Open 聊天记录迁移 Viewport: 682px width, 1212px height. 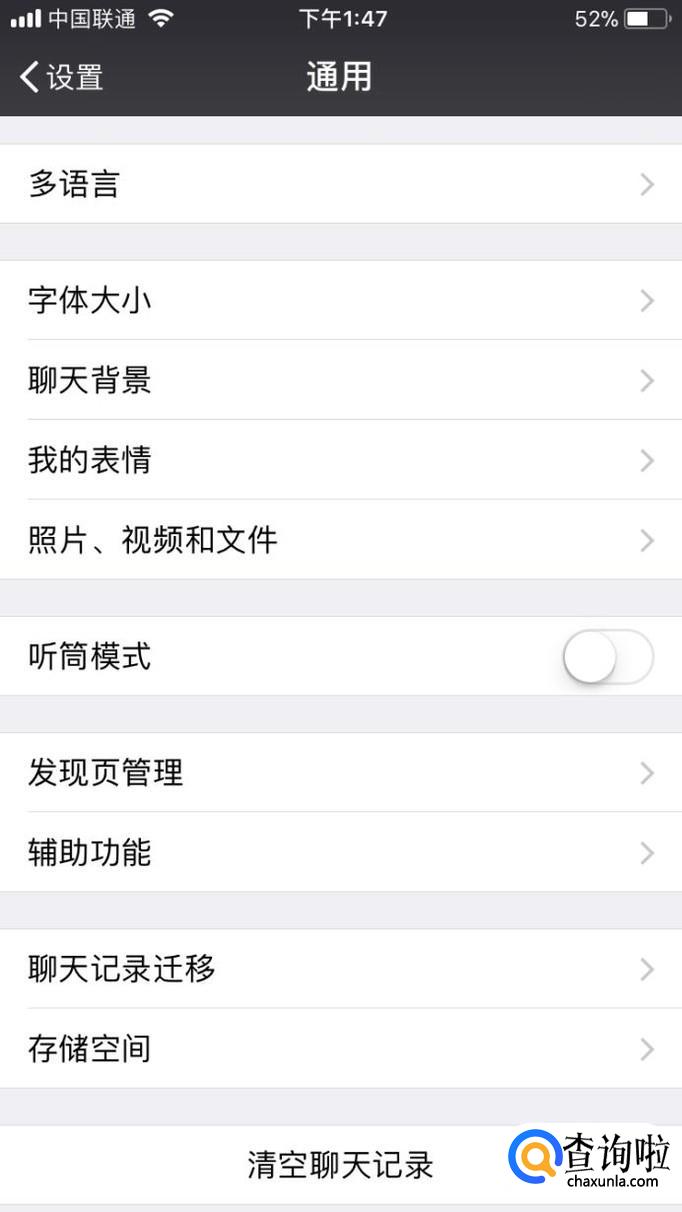pos(340,969)
